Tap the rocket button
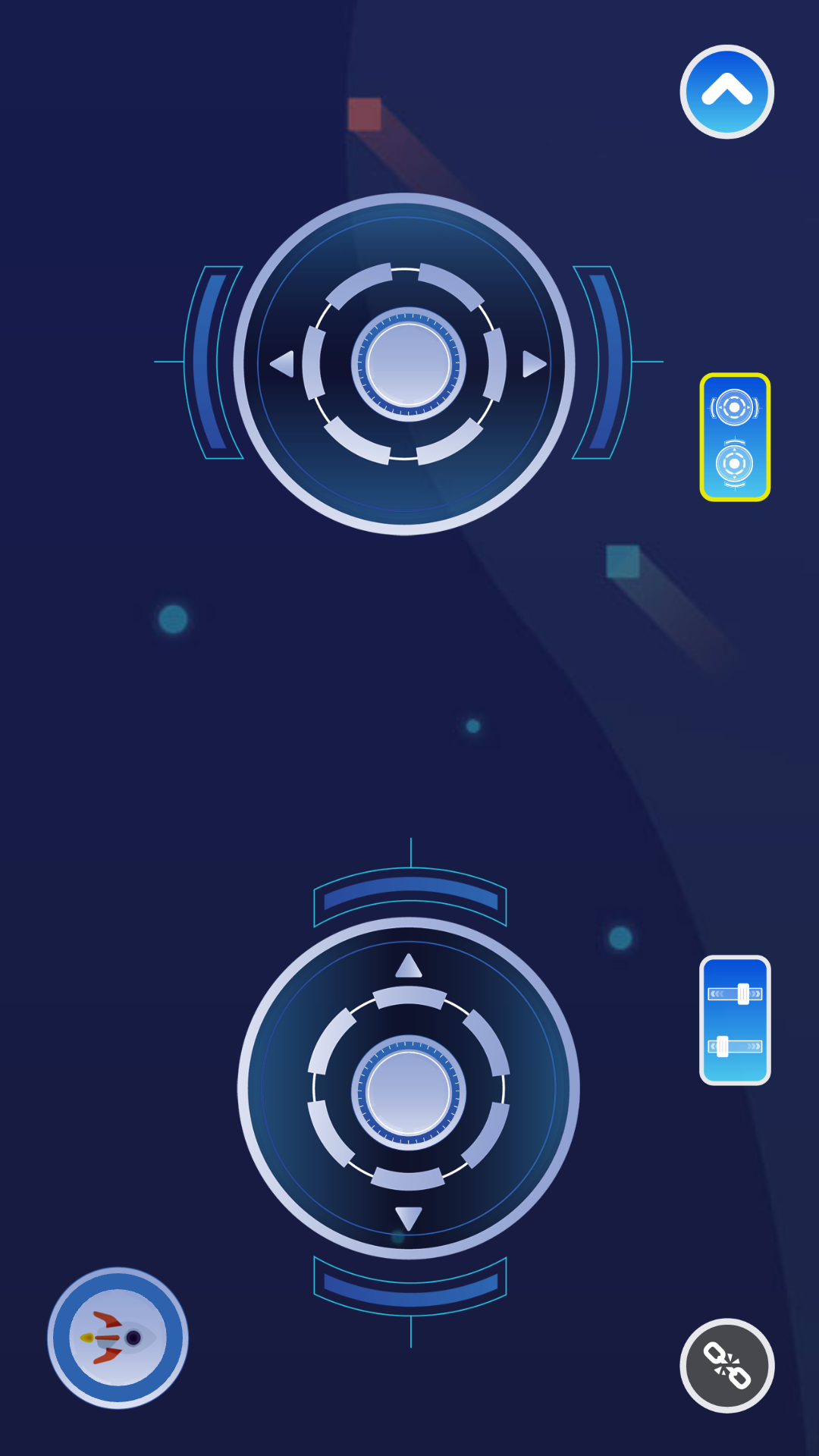The image size is (819, 1456). (118, 1338)
